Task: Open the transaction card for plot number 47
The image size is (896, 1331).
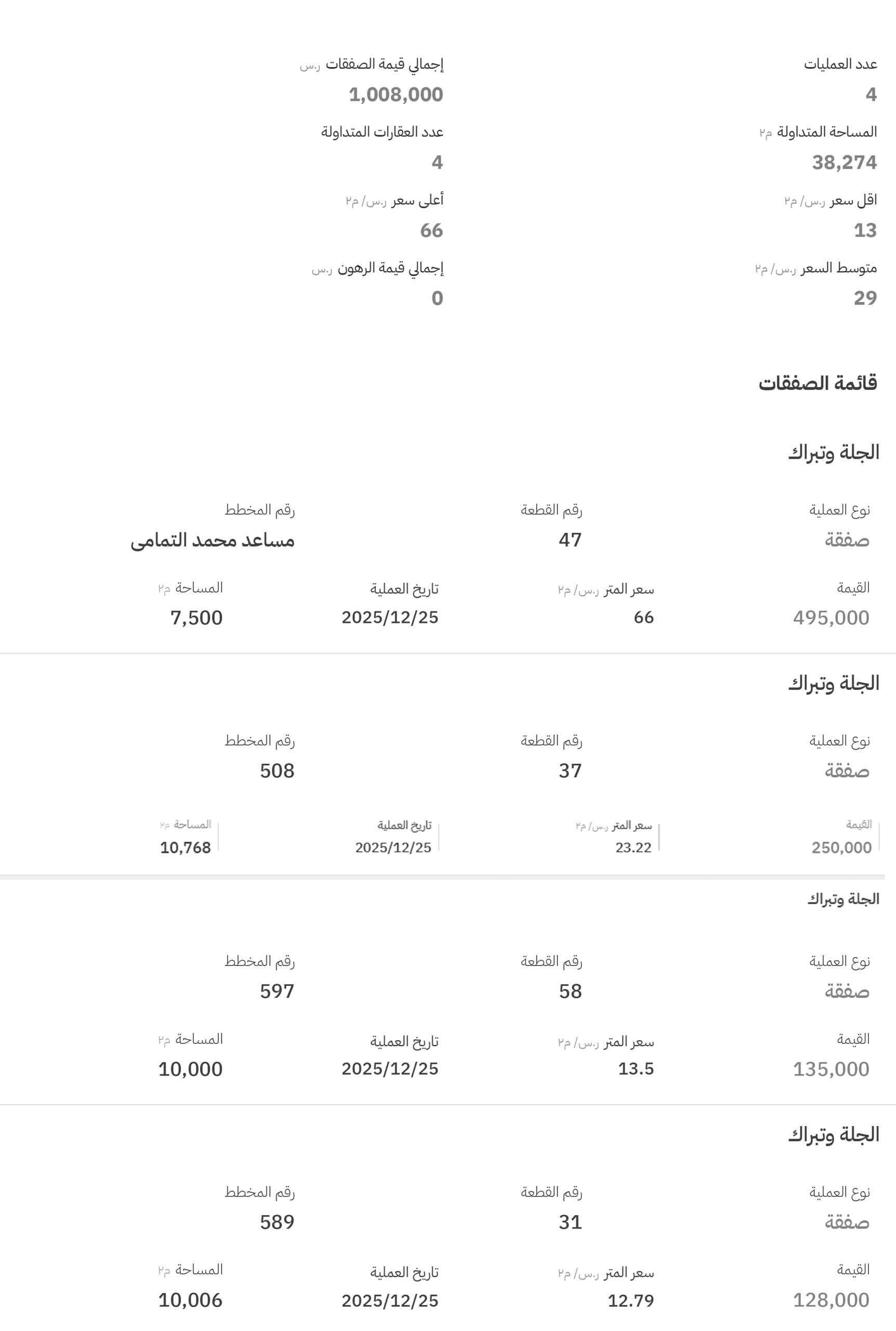Action: (448, 536)
